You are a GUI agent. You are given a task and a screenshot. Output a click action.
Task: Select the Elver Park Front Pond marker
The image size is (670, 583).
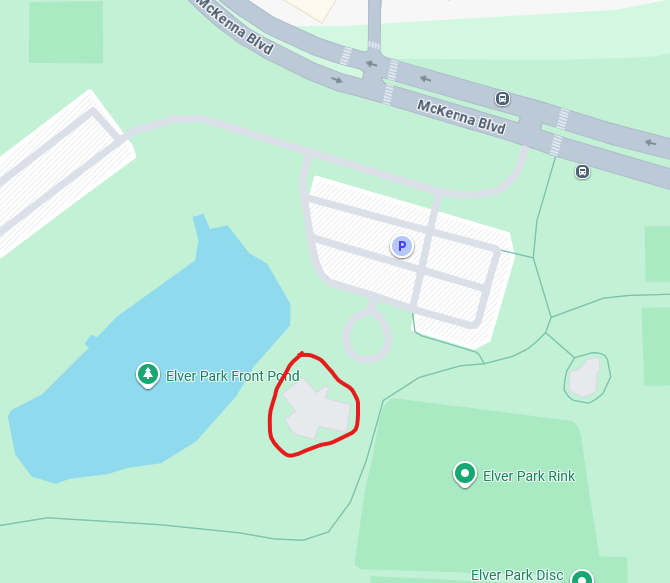148,375
